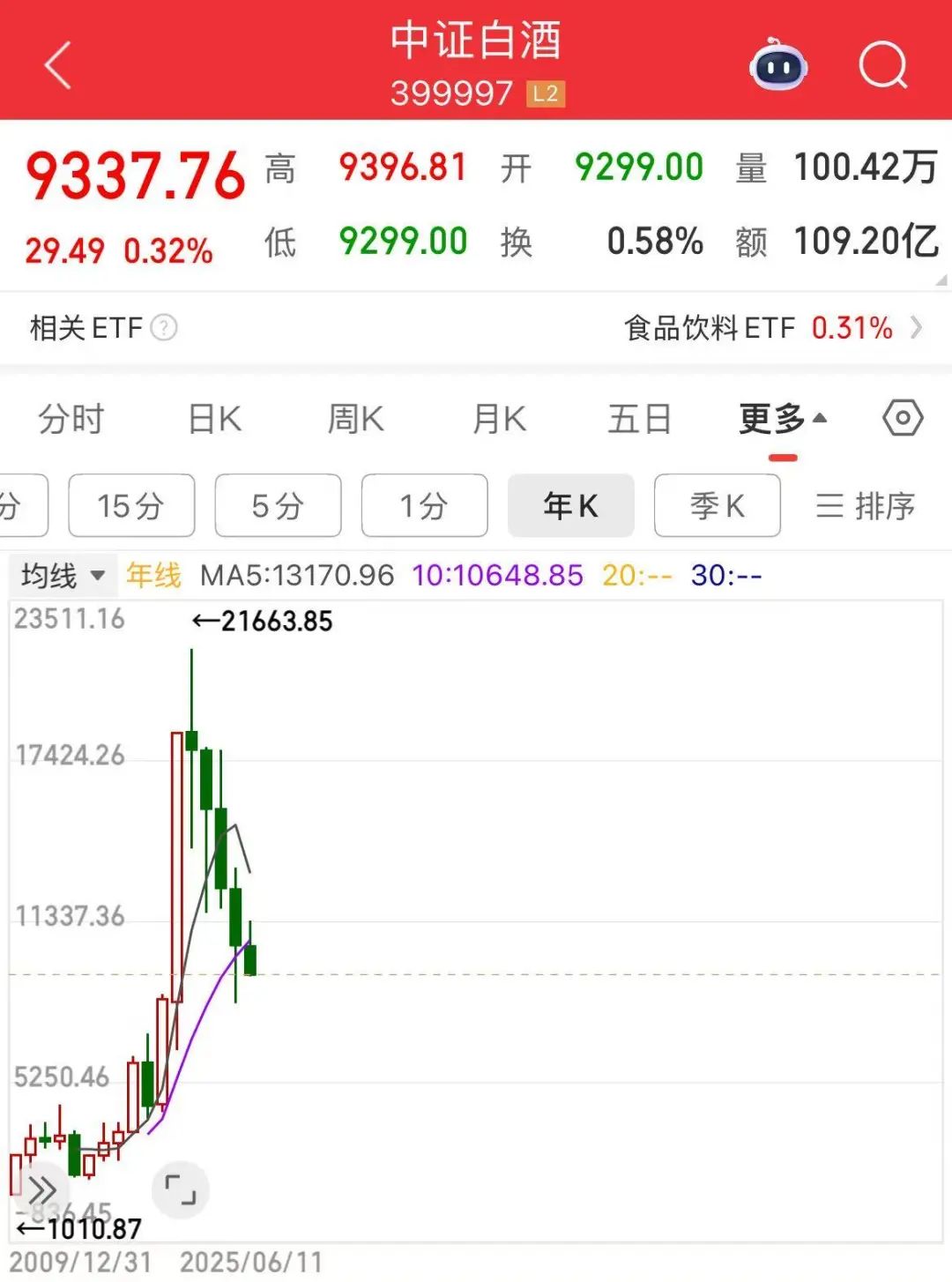
Task: Switch to the 周K tab
Action: (x=355, y=419)
